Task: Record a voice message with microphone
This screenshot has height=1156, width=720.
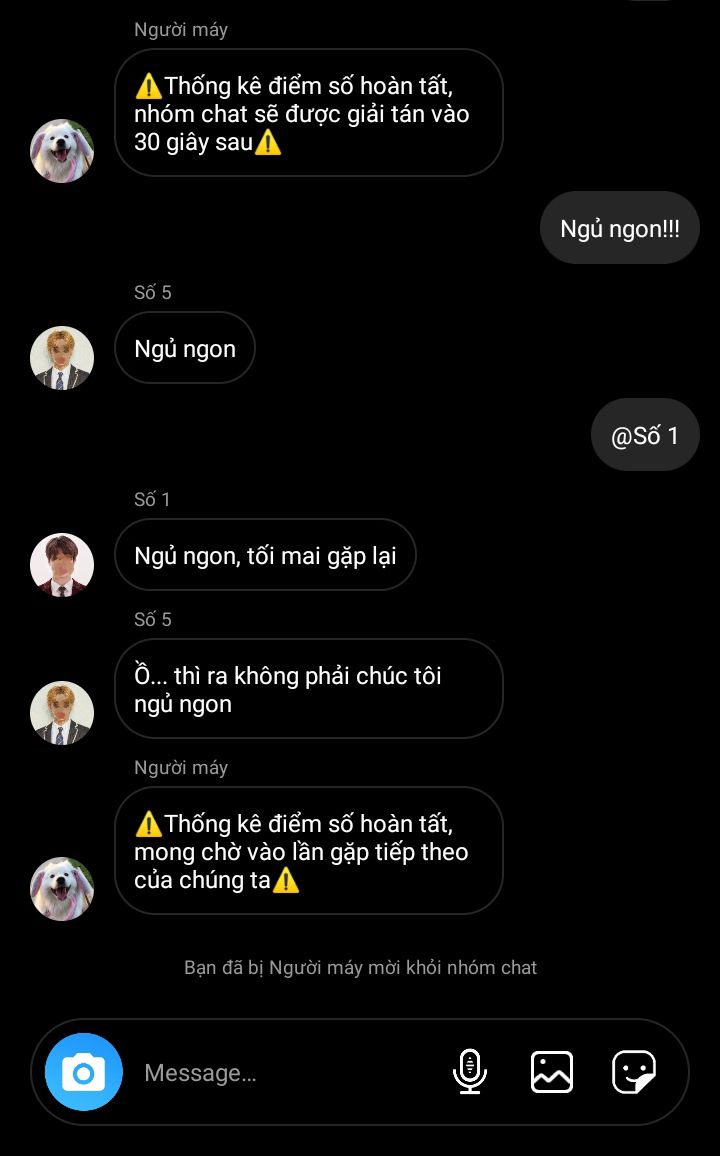Action: [x=469, y=1072]
